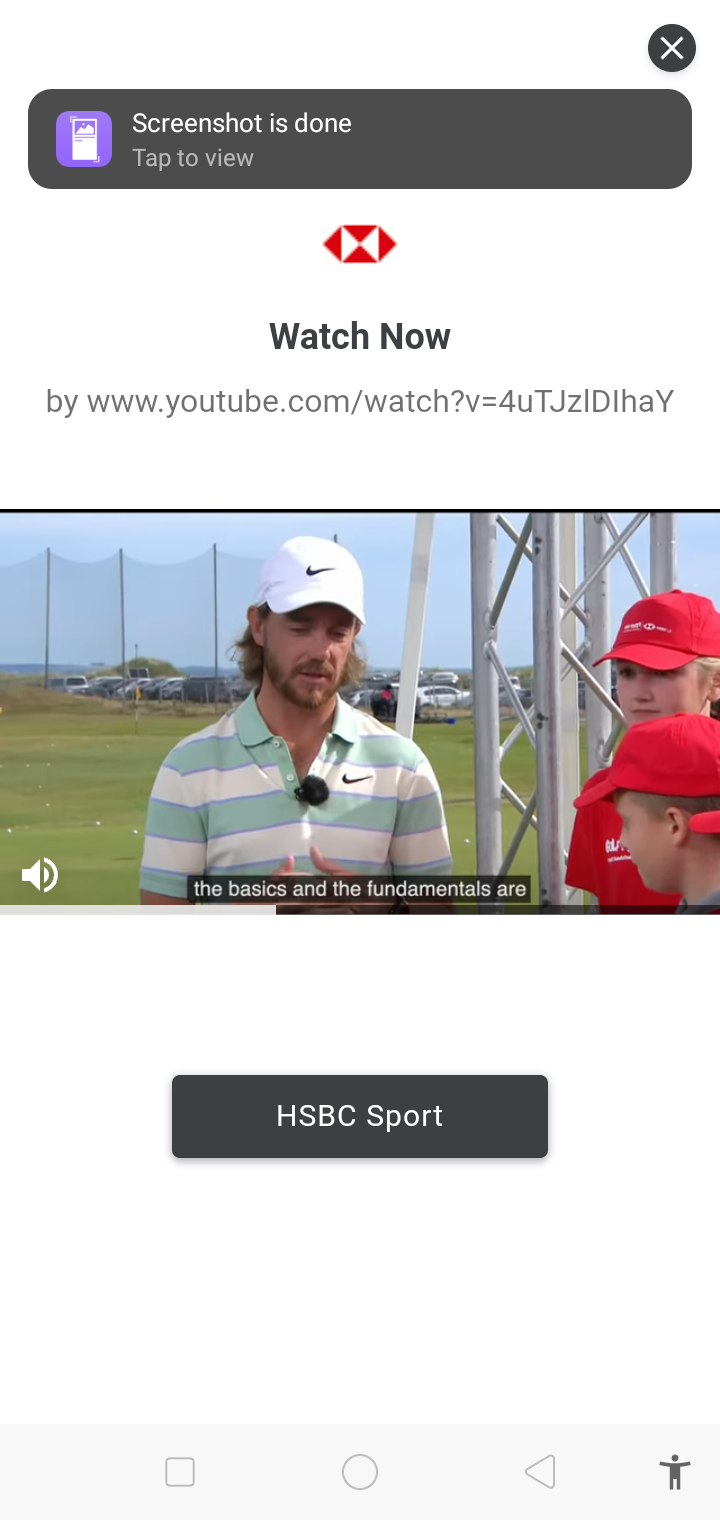Open recent apps
This screenshot has height=1520, width=720.
click(x=180, y=1472)
